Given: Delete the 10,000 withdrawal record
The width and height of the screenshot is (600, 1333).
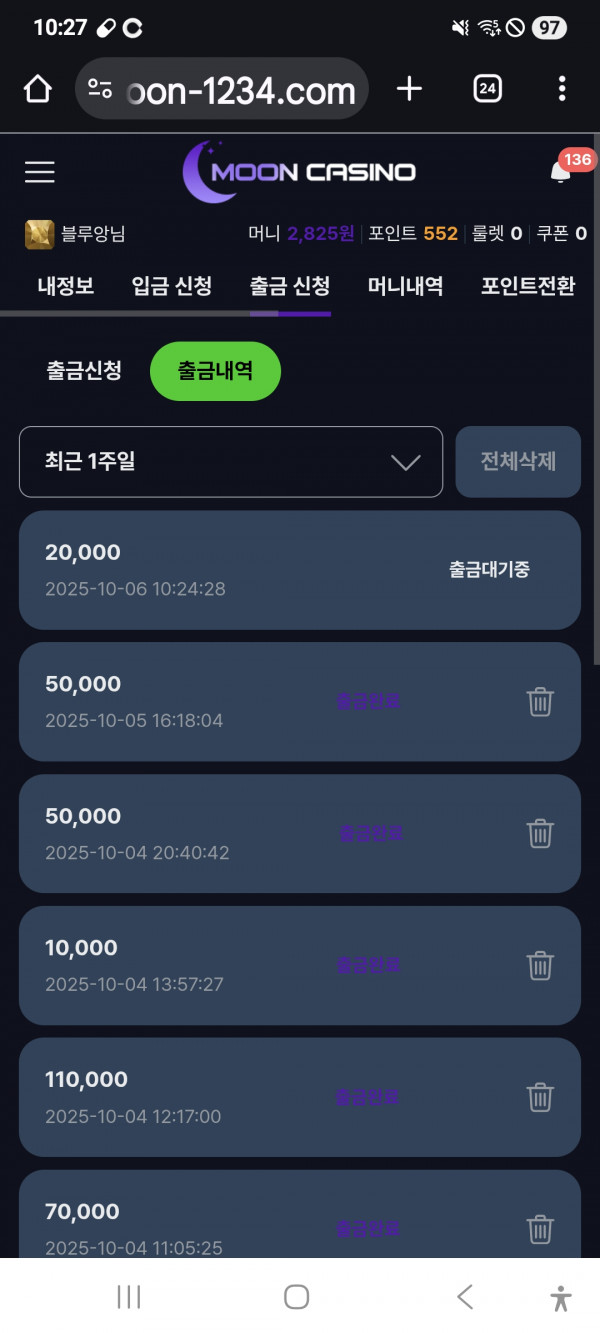Looking at the screenshot, I should [540, 966].
